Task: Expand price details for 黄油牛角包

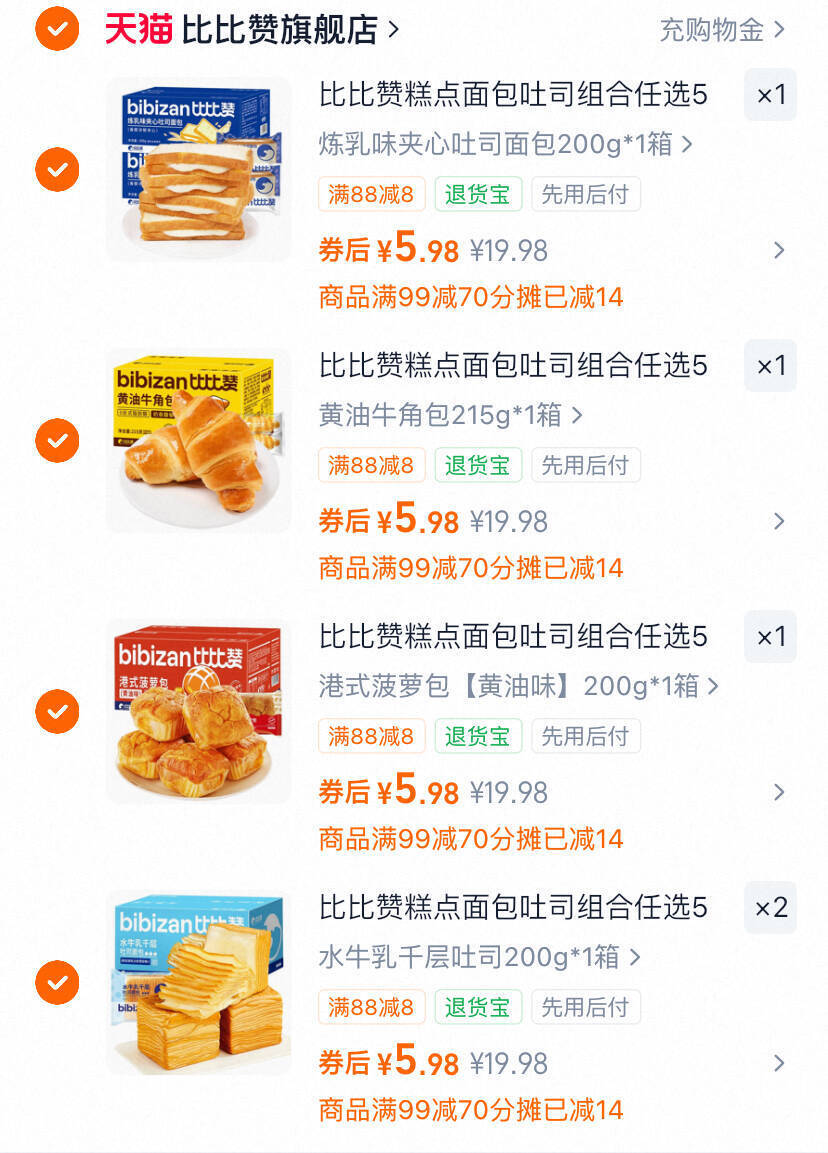Action: click(x=779, y=521)
